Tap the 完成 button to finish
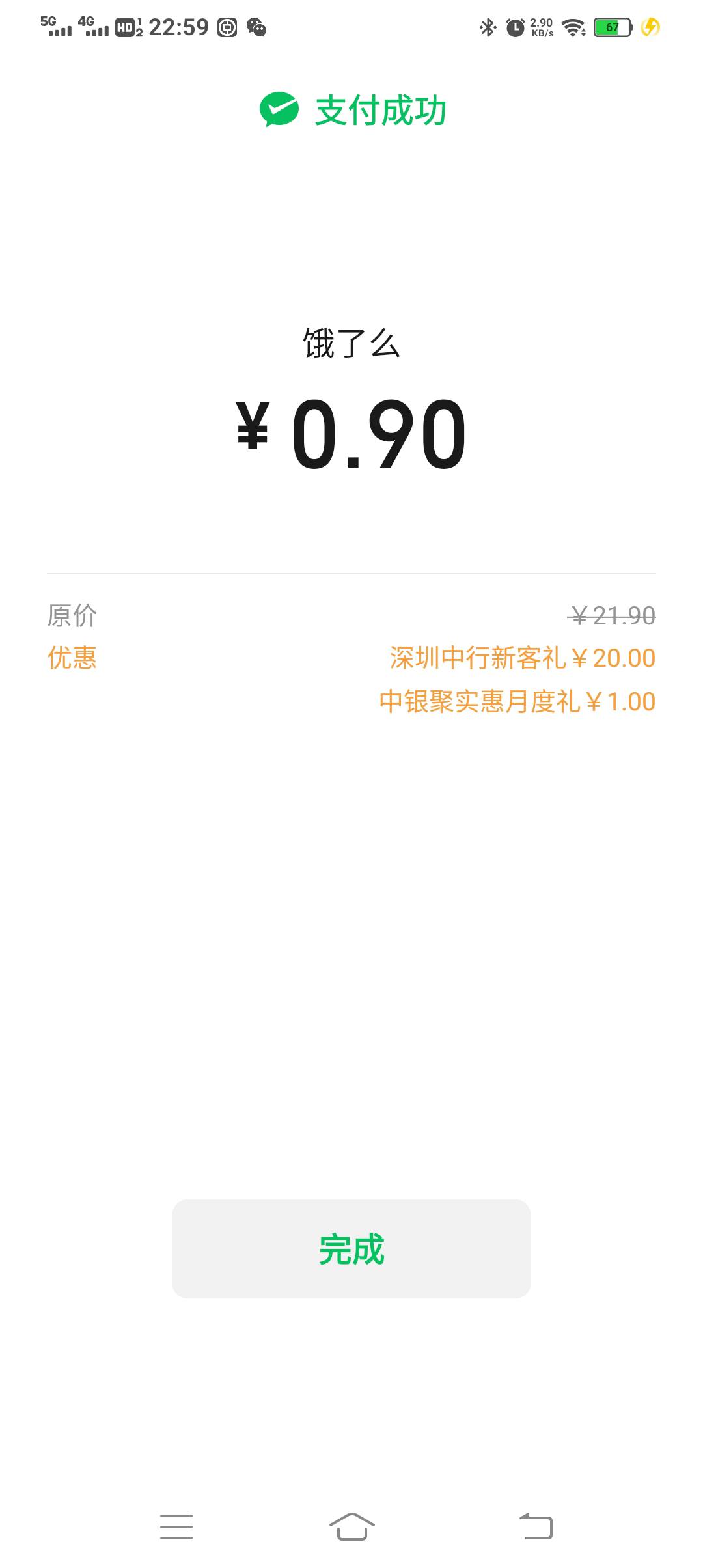This screenshot has height=1568, width=703. click(x=351, y=1249)
